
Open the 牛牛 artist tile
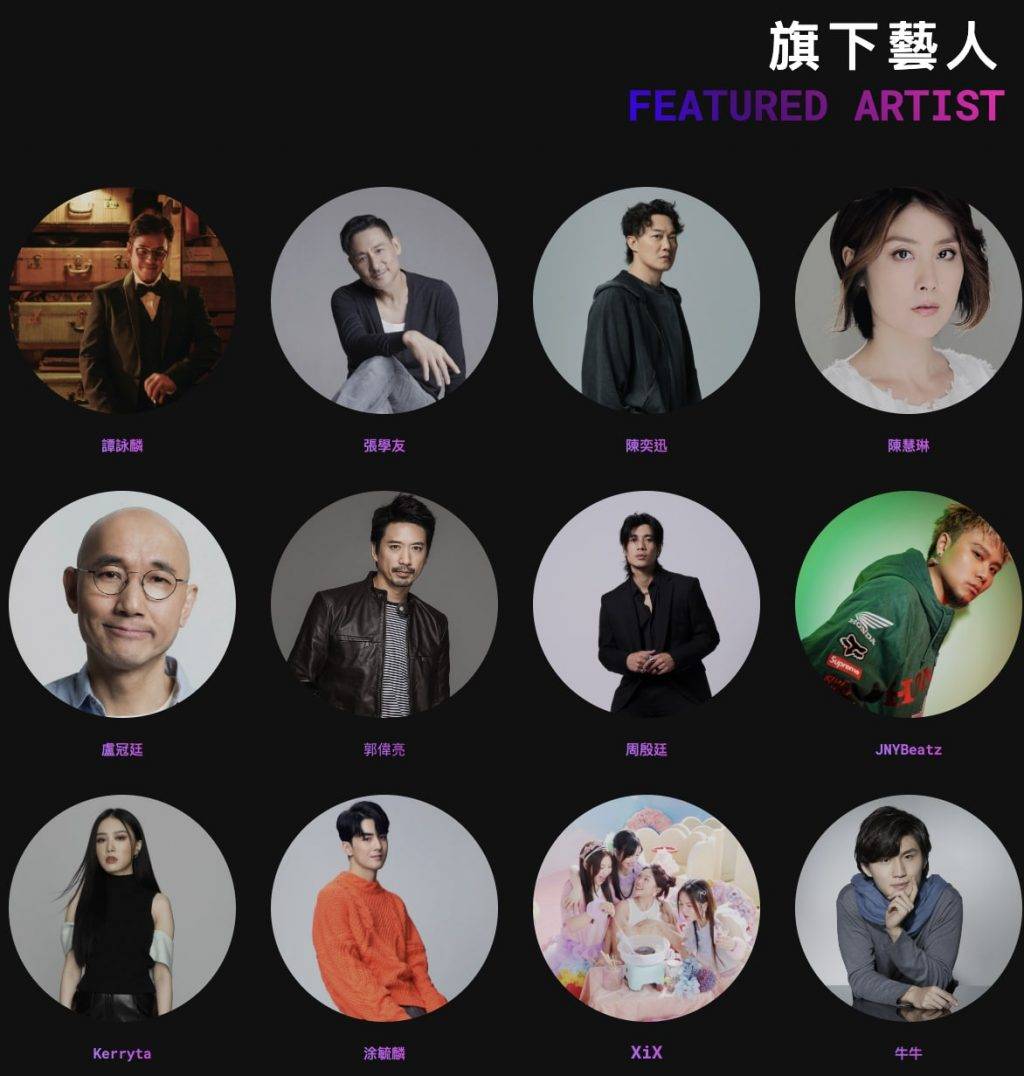point(908,908)
